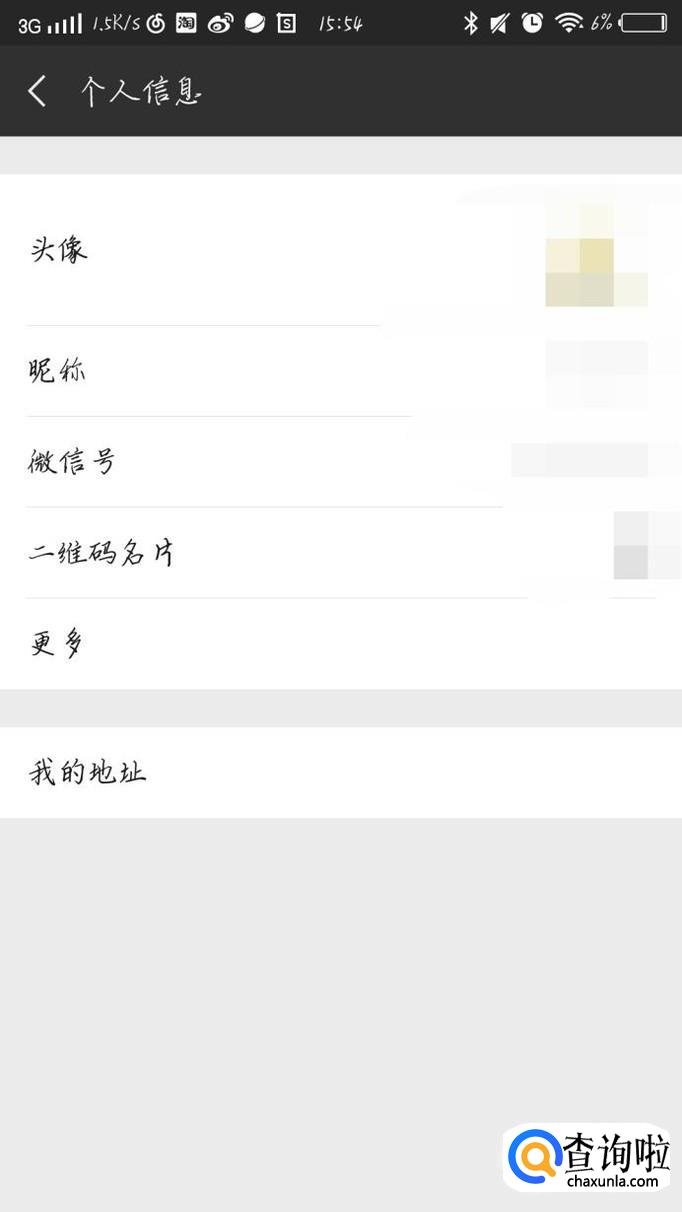682x1212 pixels.
Task: Go back from 个人信息 page
Action: (37, 92)
